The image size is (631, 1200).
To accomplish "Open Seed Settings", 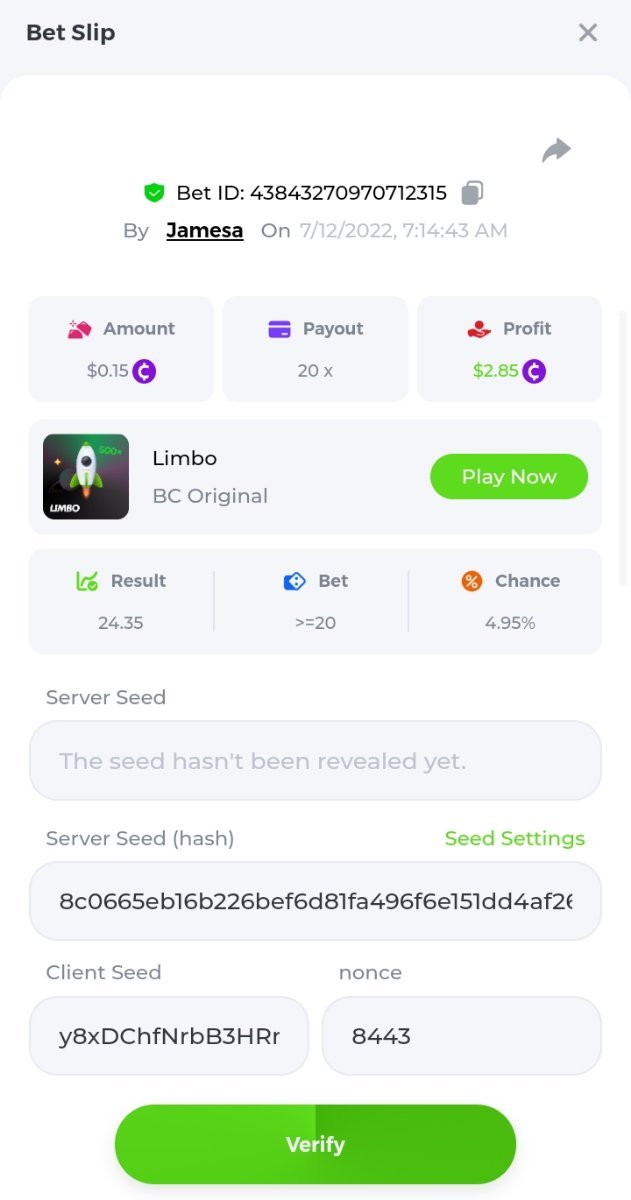I will coord(514,838).
